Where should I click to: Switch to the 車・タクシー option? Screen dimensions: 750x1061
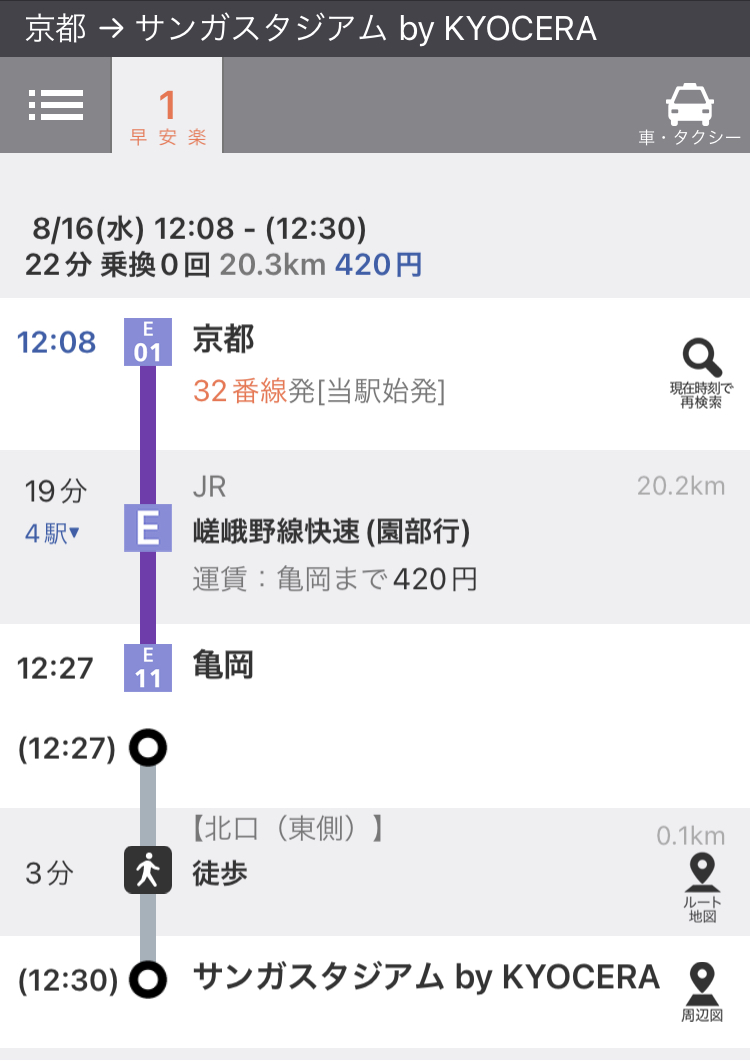click(690, 115)
